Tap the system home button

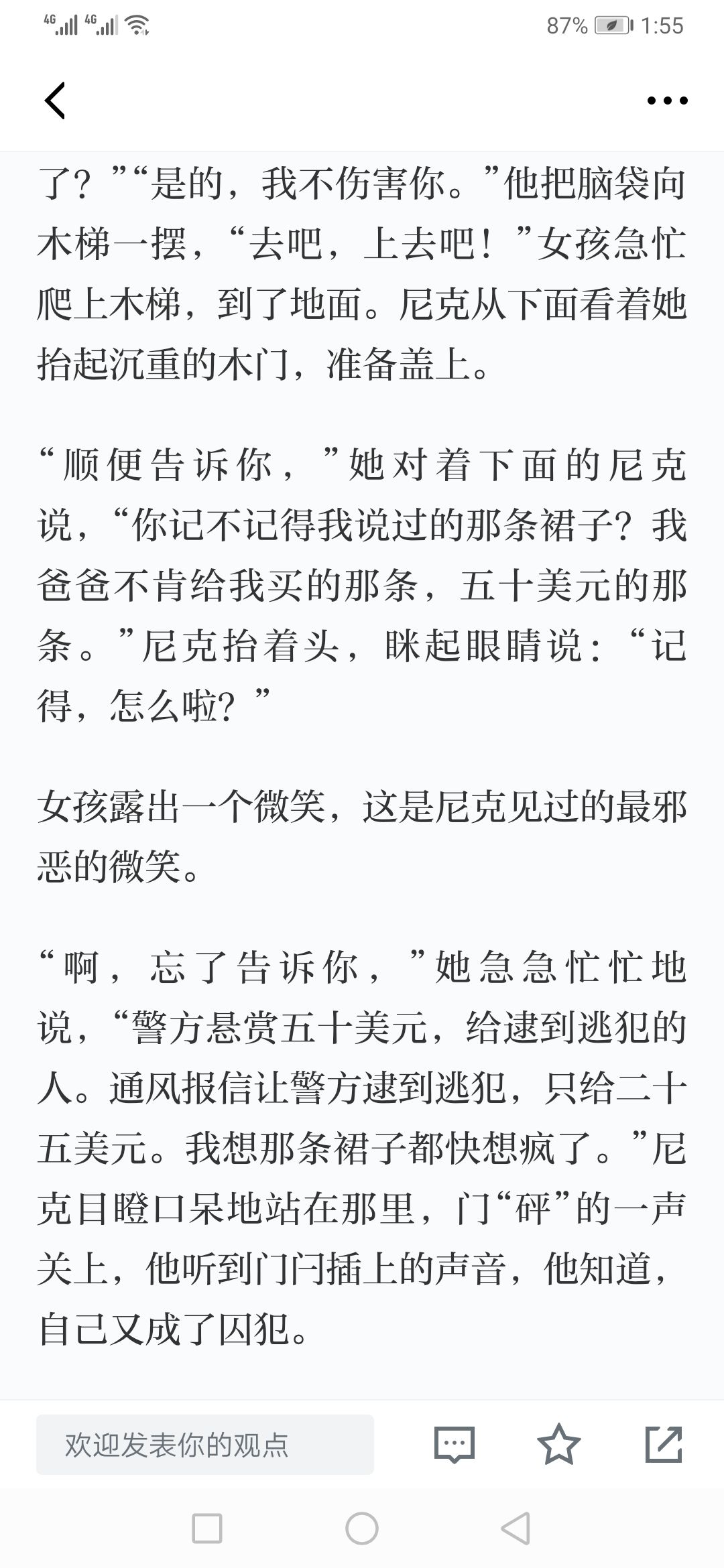[x=362, y=1529]
